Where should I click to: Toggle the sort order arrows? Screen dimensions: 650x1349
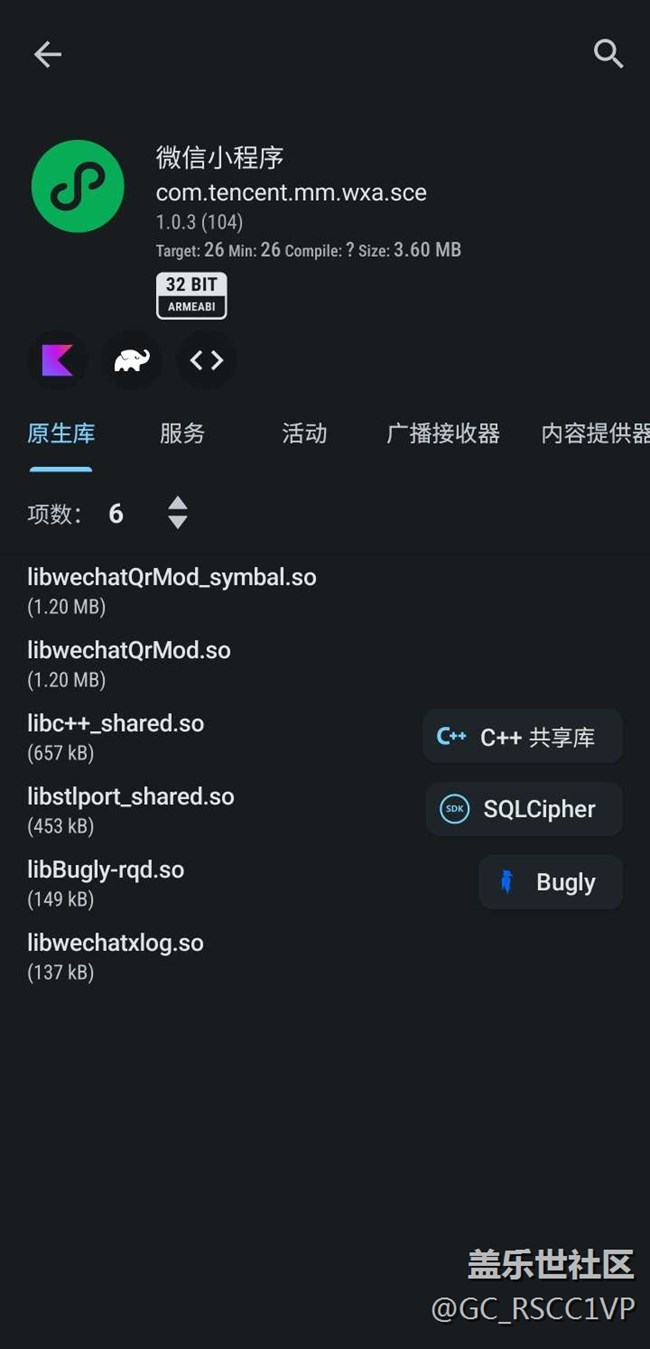pos(177,512)
